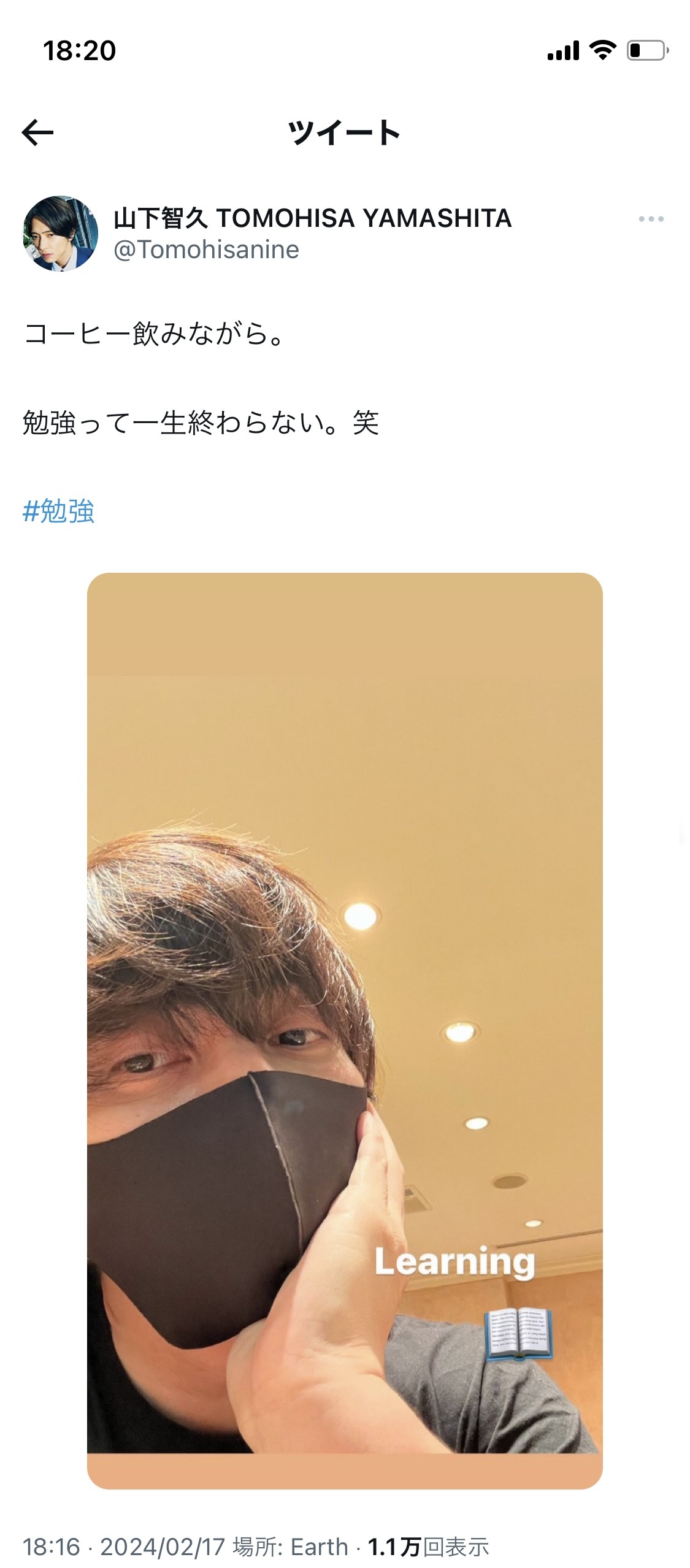Image resolution: width=690 pixels, height=1568 pixels.
Task: Open the 1.1万 view count details
Action: click(x=428, y=1547)
